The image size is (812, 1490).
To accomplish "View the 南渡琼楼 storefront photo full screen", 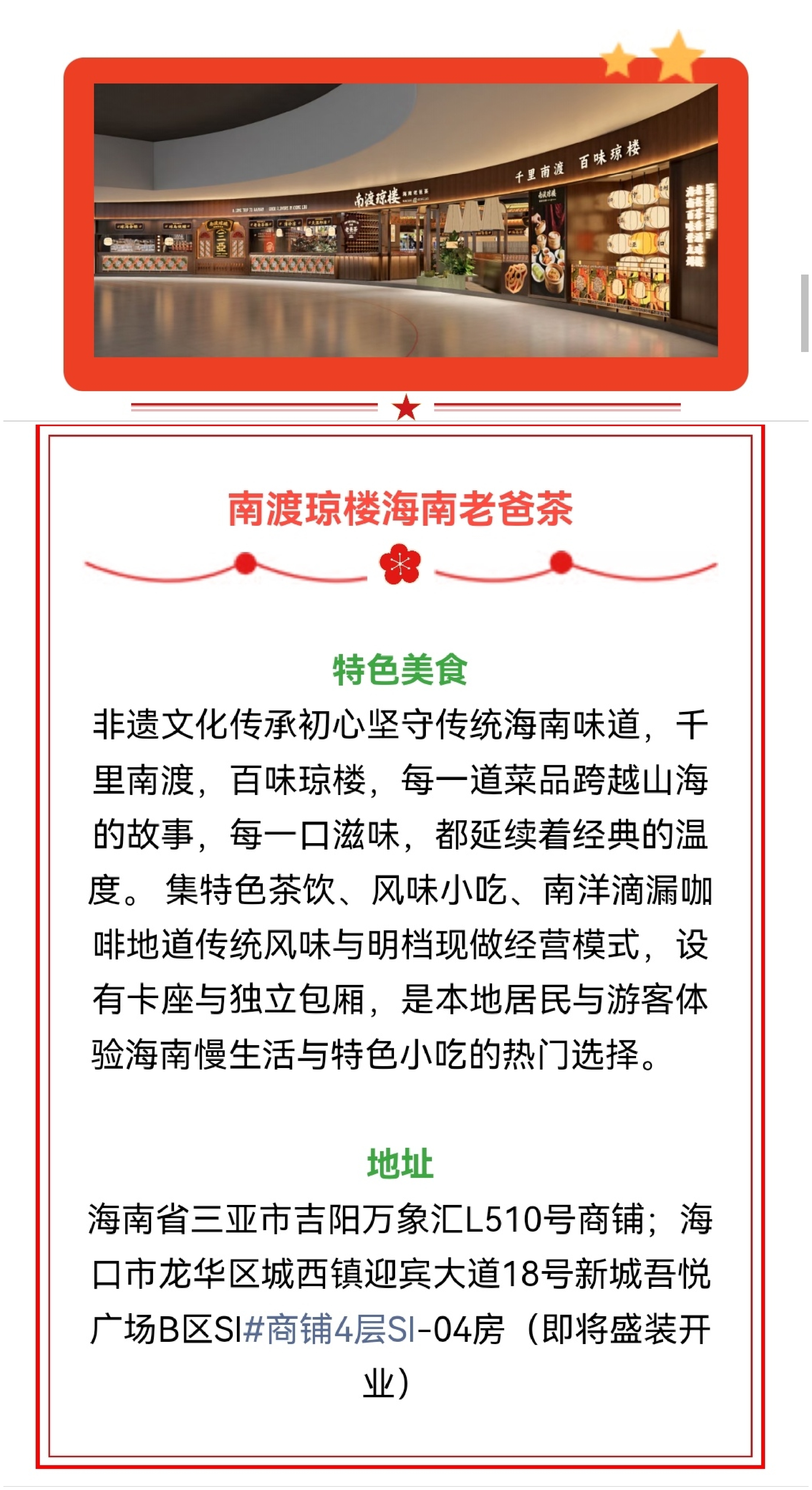I will [x=405, y=220].
